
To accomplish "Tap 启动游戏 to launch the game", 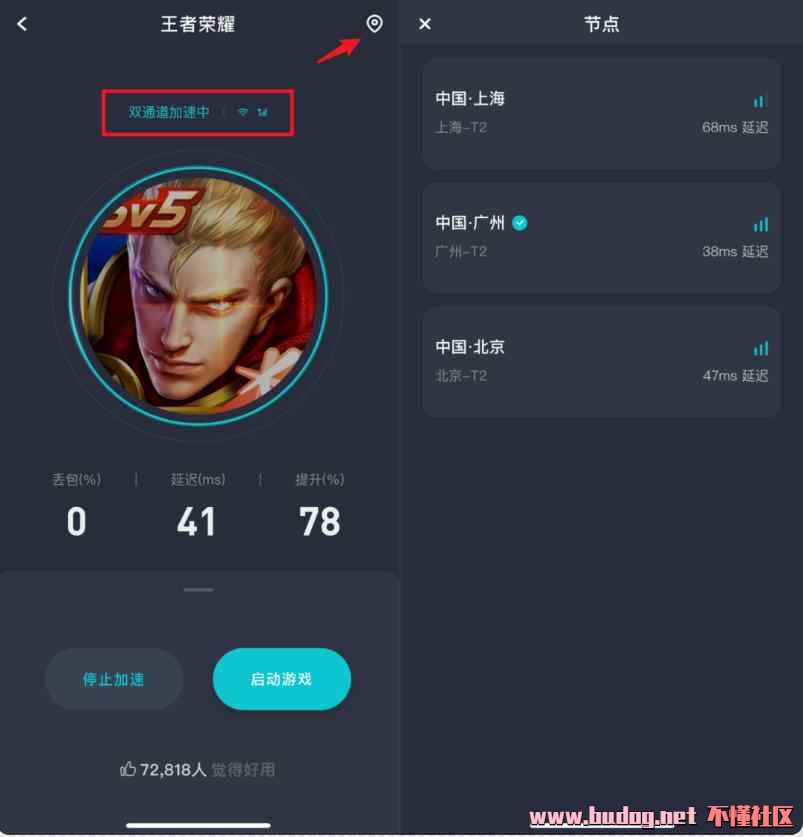I will [281, 679].
